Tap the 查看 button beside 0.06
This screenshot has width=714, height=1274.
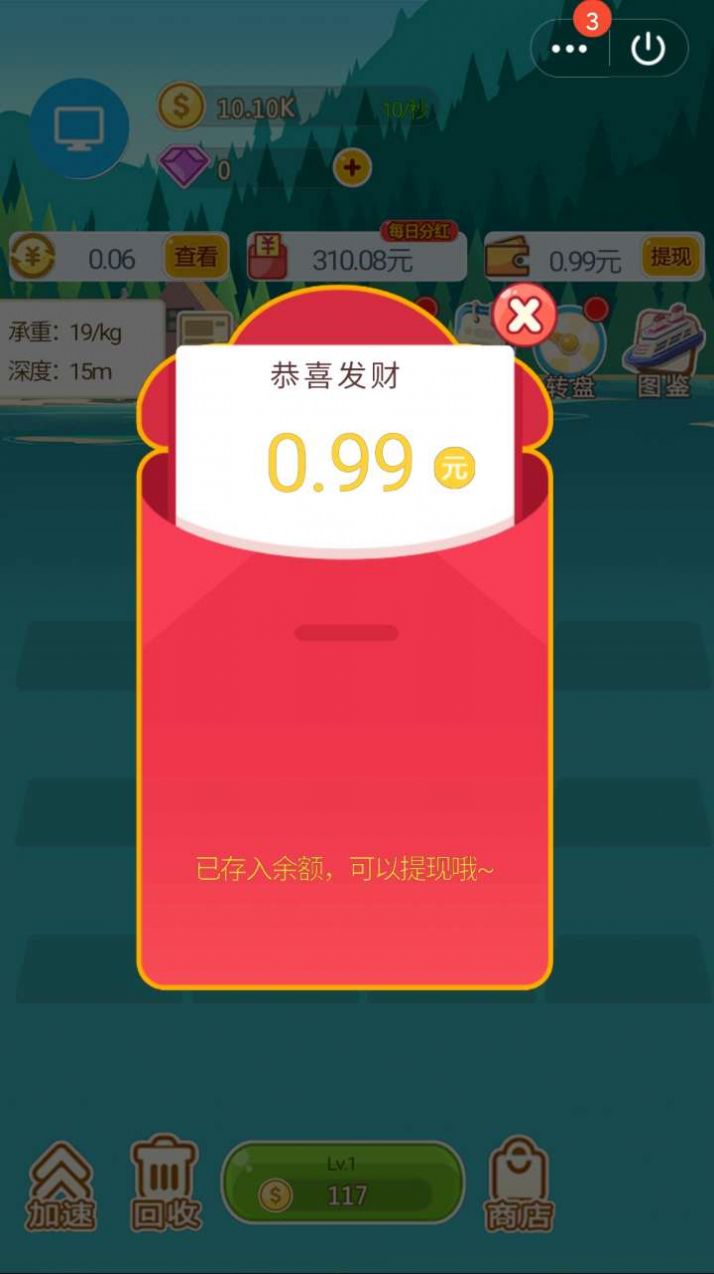pyautogui.click(x=196, y=258)
